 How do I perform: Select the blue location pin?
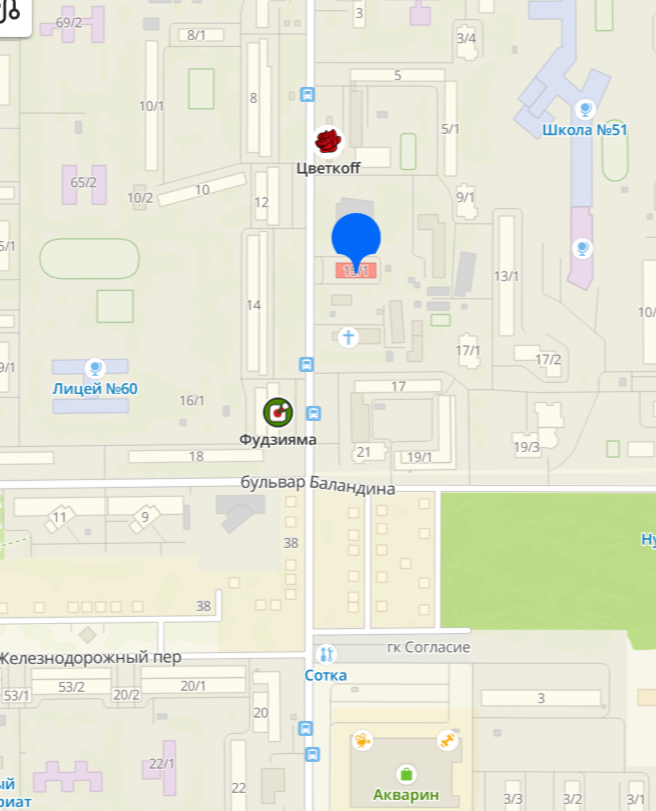356,239
